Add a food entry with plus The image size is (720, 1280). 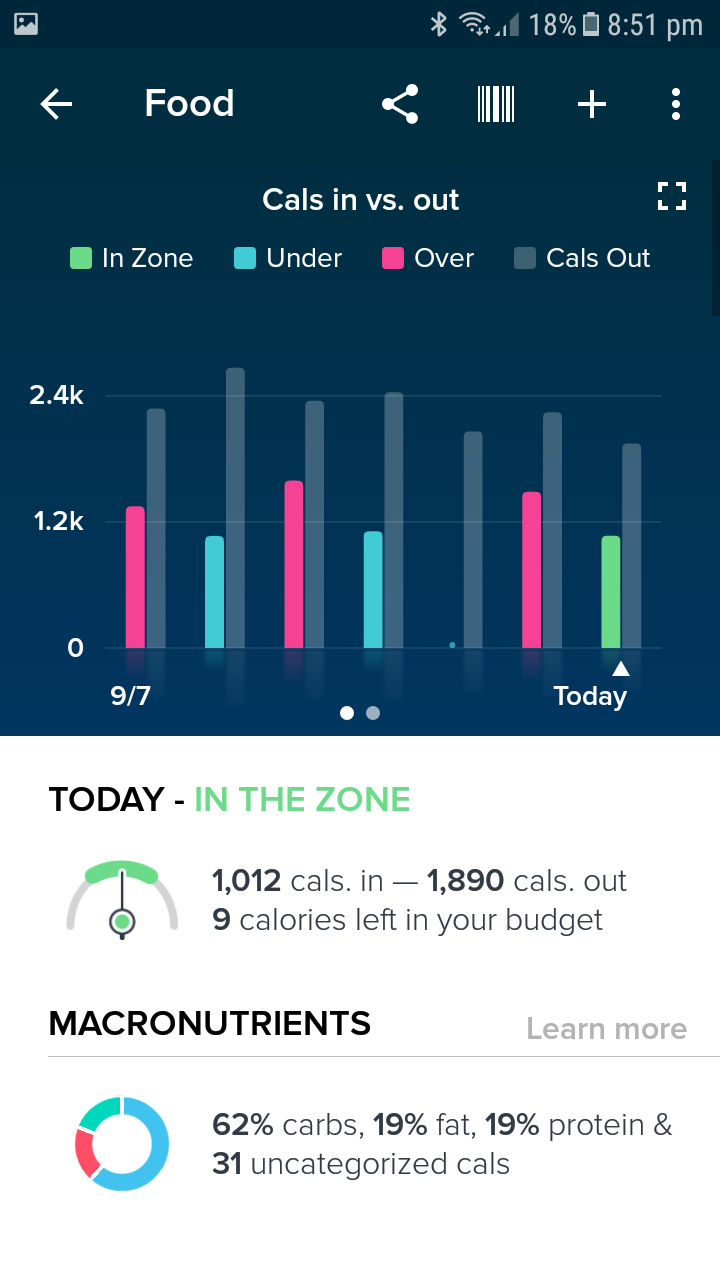(x=592, y=104)
